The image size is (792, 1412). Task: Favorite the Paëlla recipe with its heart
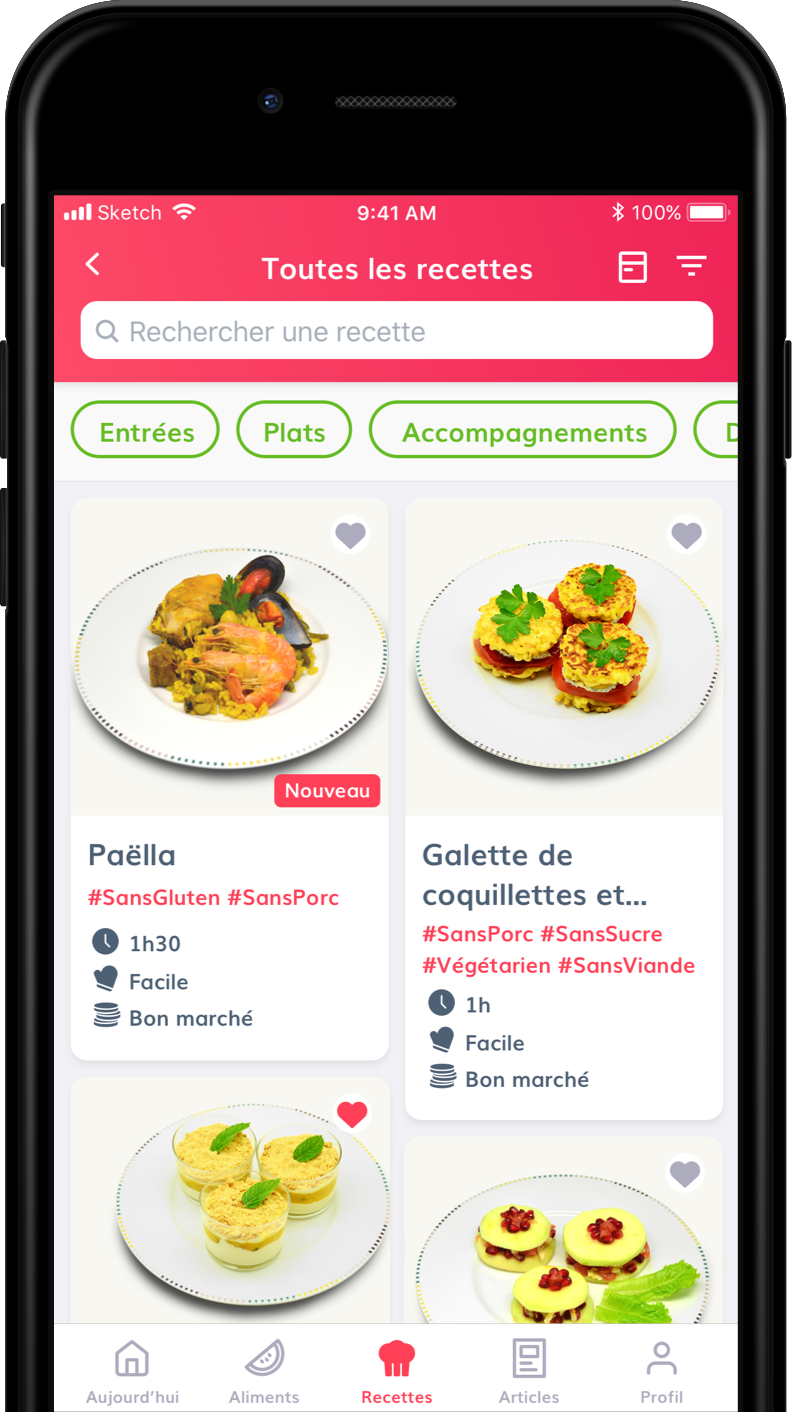pos(350,535)
